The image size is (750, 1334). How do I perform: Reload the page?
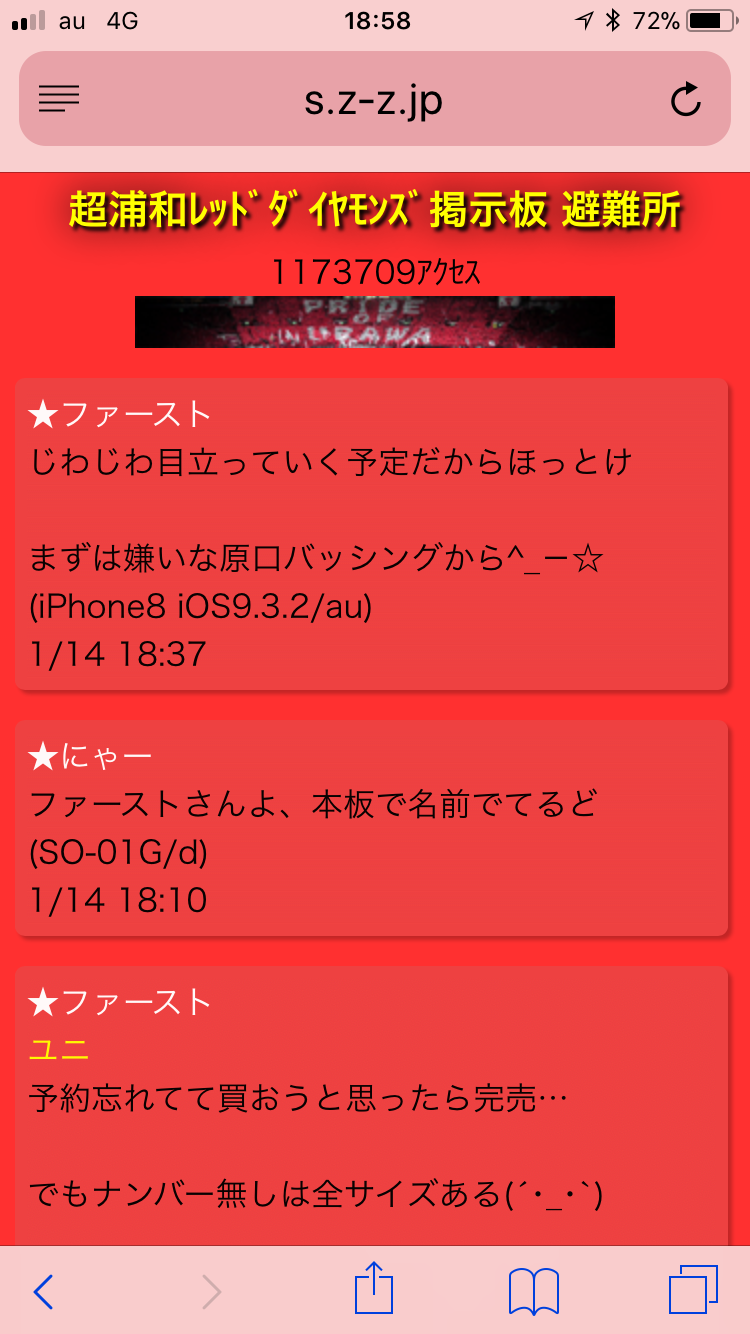pos(686,100)
